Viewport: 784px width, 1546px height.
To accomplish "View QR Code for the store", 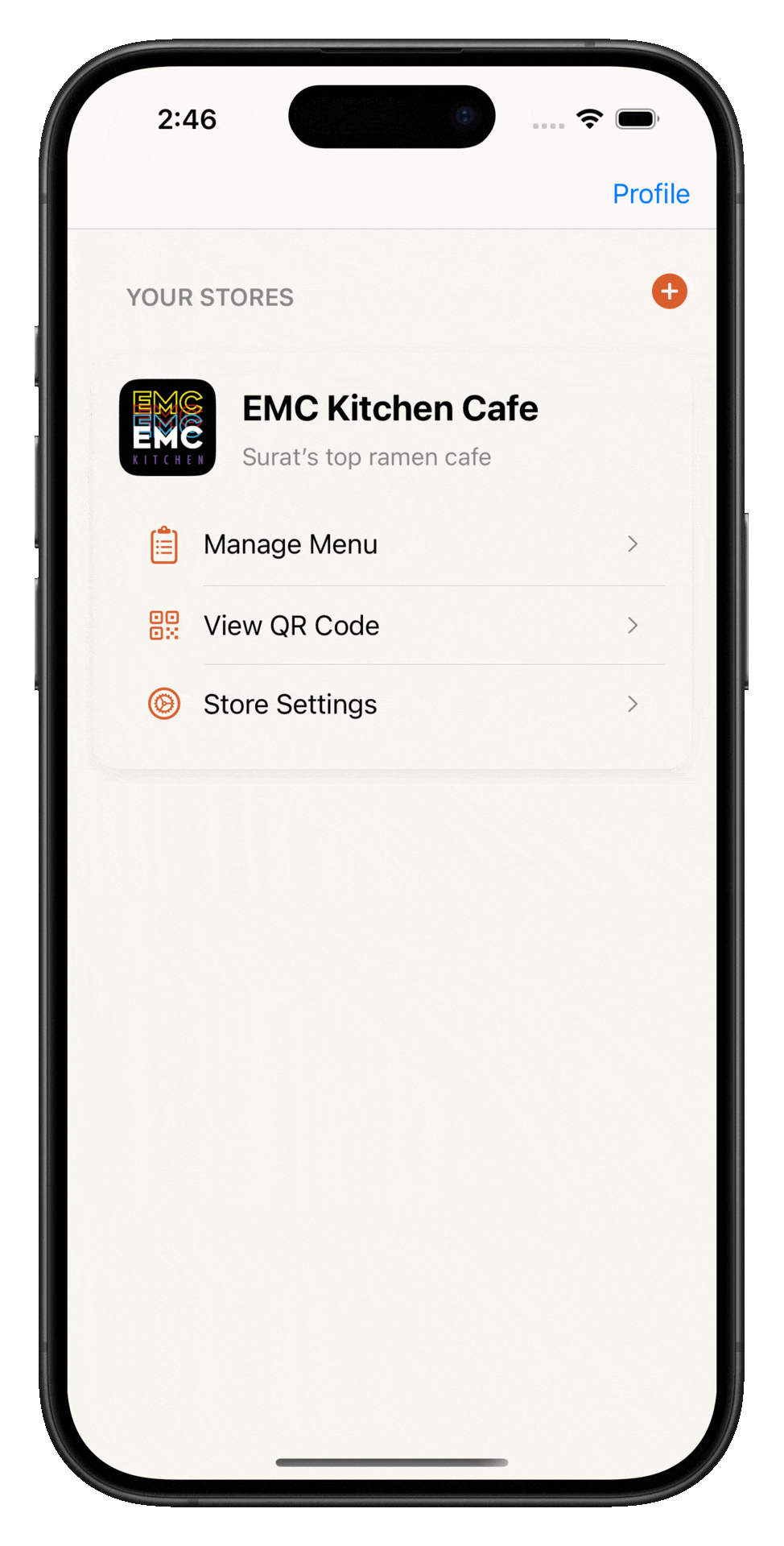I will [392, 626].
